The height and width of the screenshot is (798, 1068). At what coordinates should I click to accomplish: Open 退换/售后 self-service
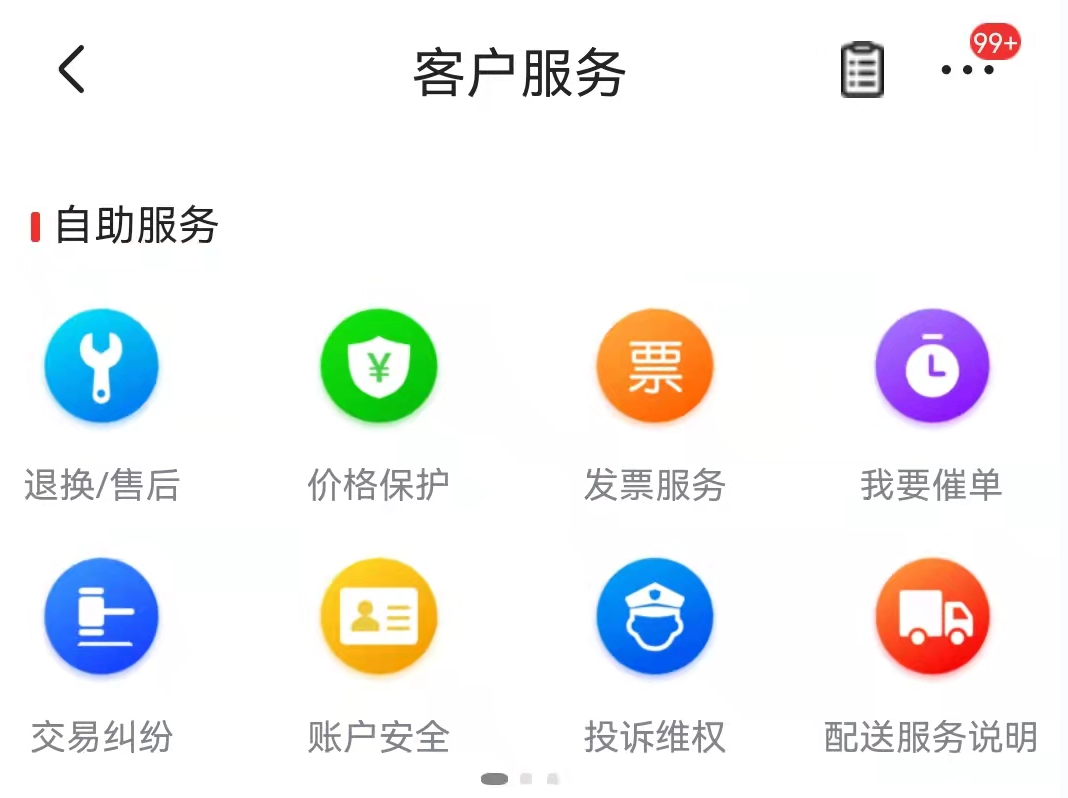101,366
